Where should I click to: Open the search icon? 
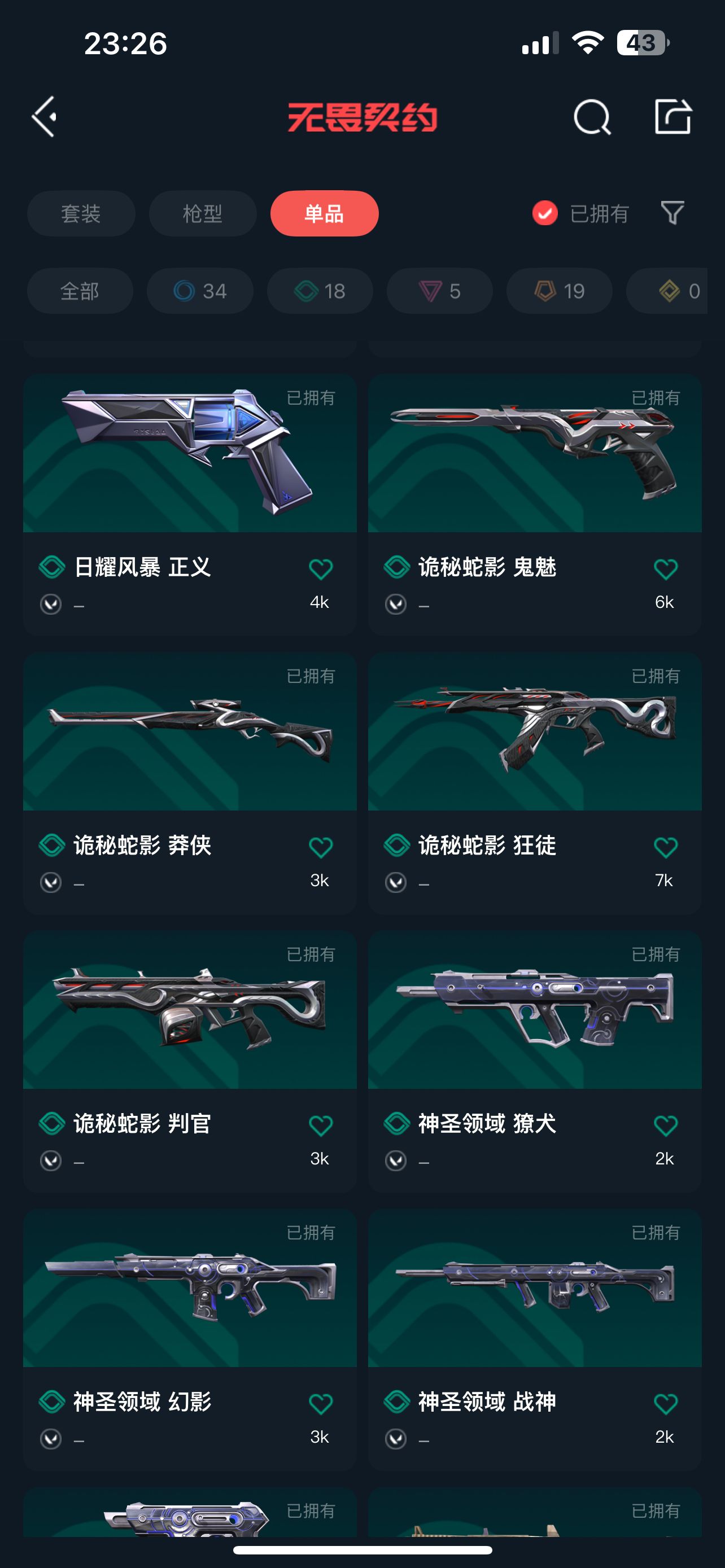click(x=592, y=116)
